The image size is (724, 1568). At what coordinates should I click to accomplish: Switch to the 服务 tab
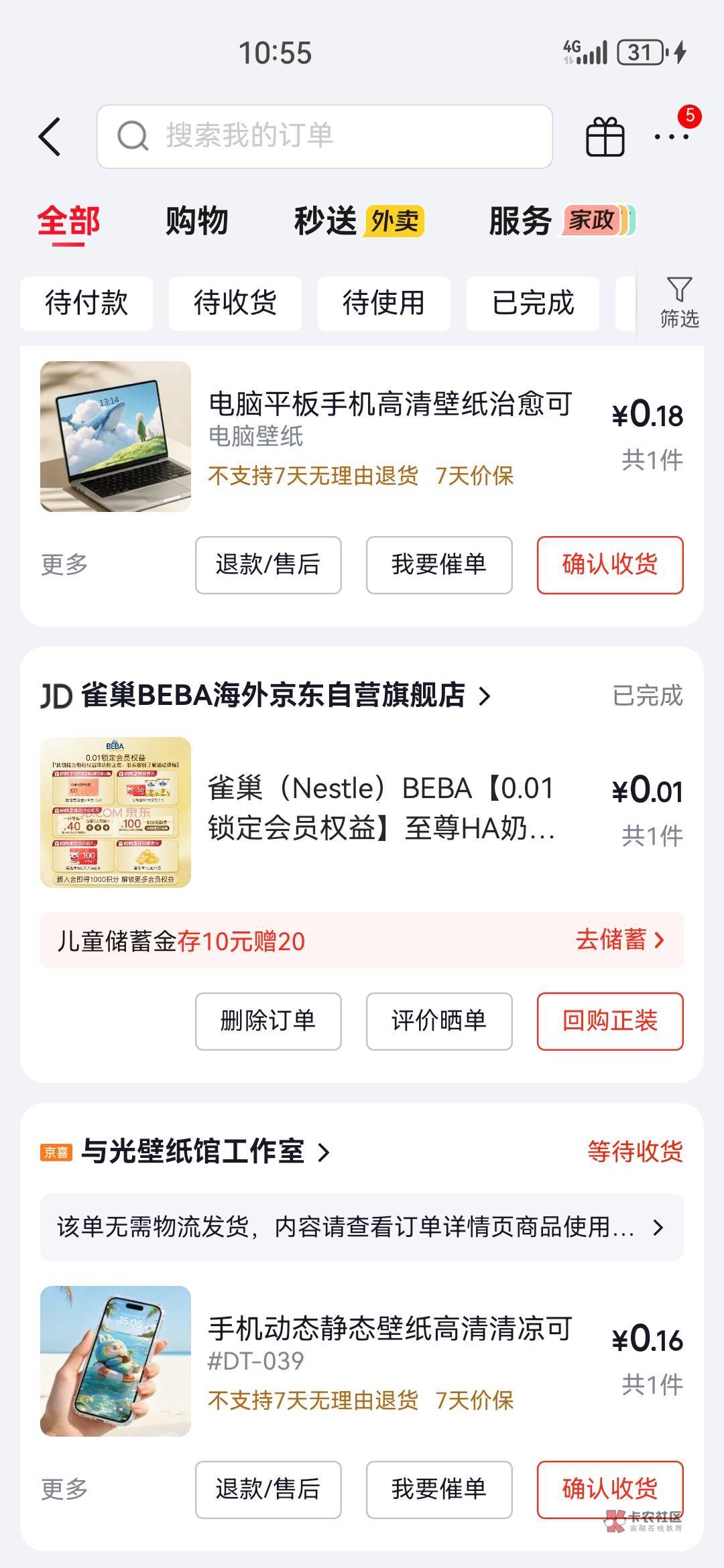pyautogui.click(x=562, y=220)
